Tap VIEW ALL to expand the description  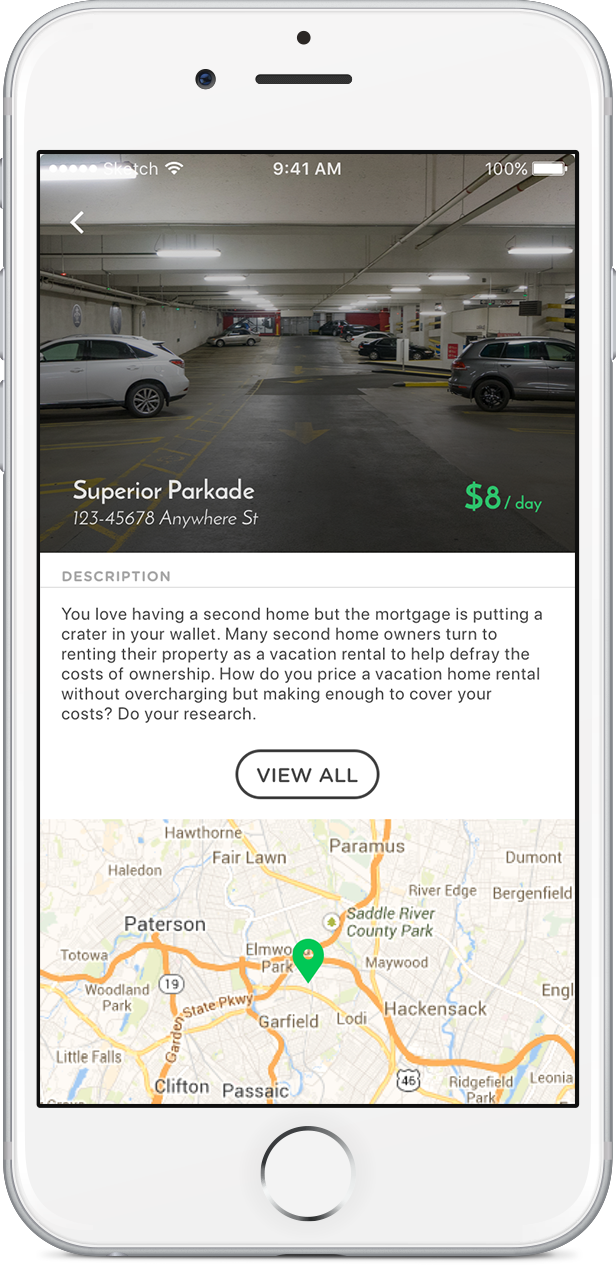307,775
